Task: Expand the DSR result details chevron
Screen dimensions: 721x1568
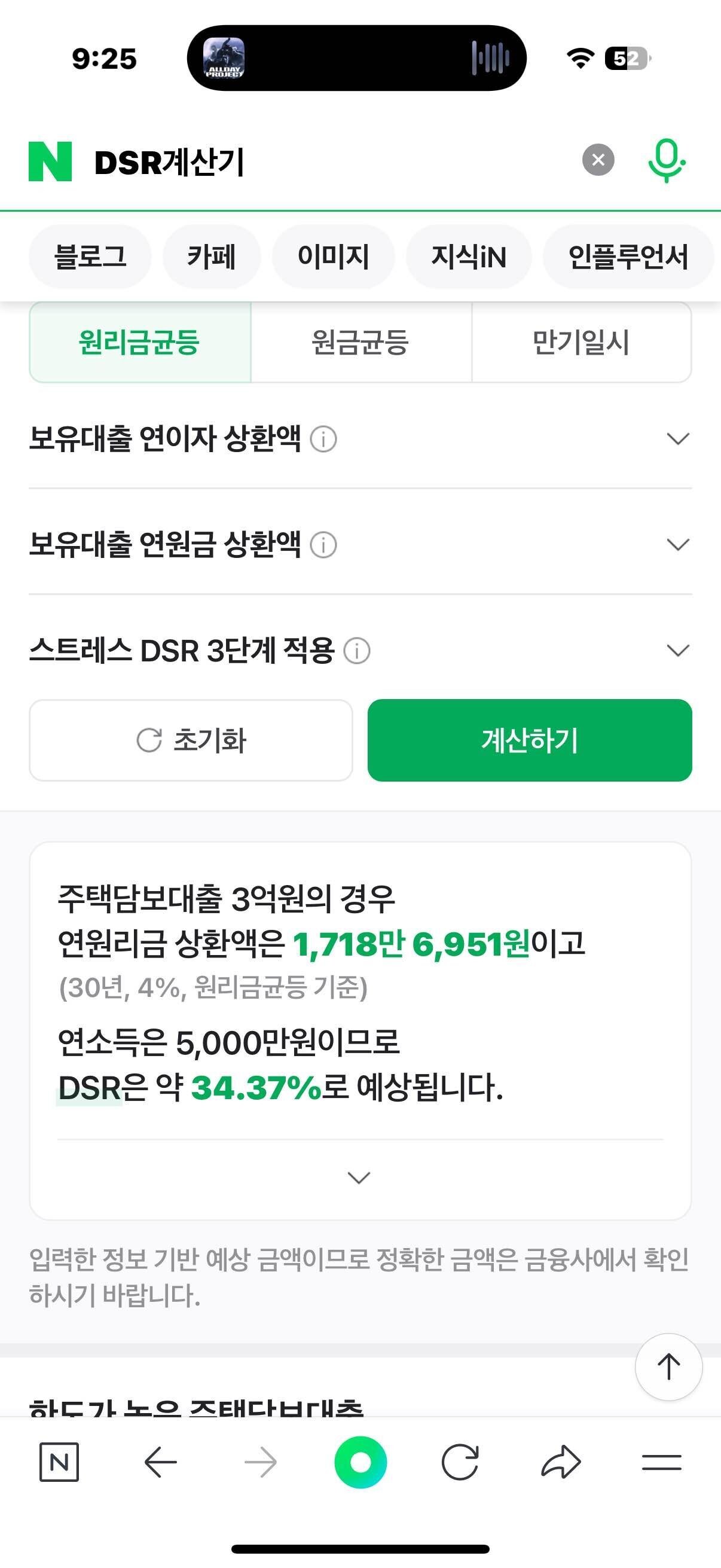Action: click(x=358, y=1177)
